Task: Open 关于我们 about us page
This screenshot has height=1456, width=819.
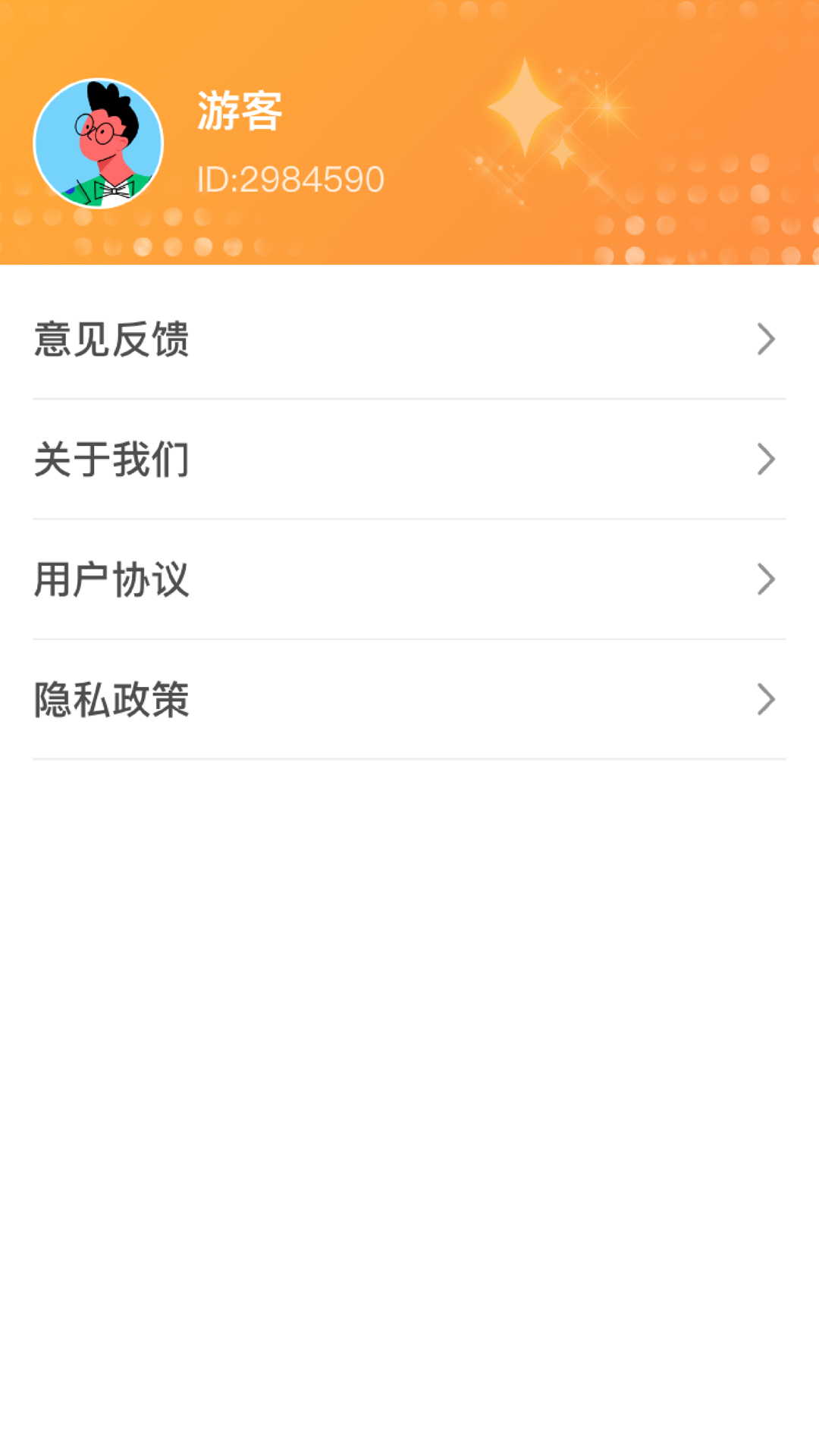Action: pyautogui.click(x=409, y=460)
